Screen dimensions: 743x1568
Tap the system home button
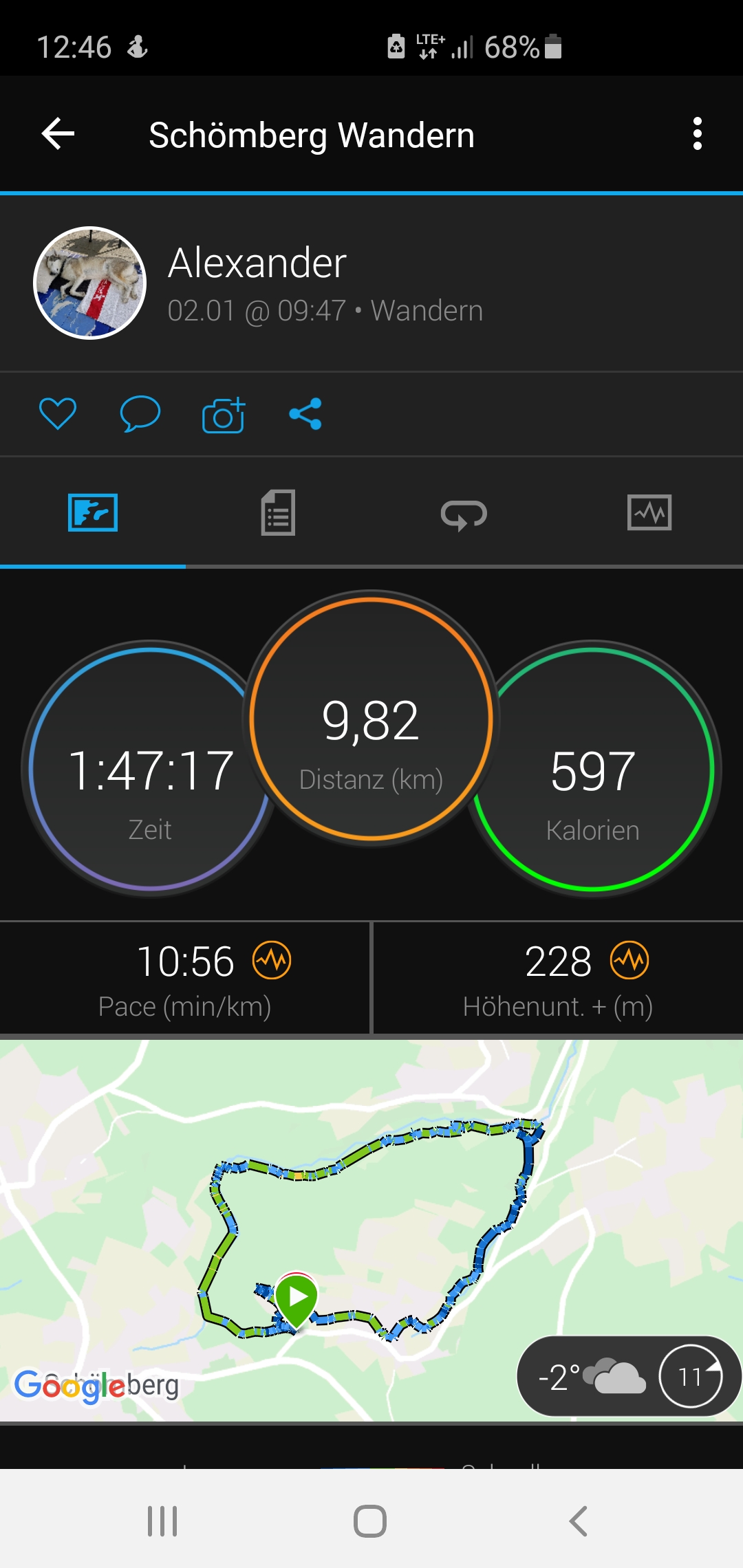[x=370, y=1521]
